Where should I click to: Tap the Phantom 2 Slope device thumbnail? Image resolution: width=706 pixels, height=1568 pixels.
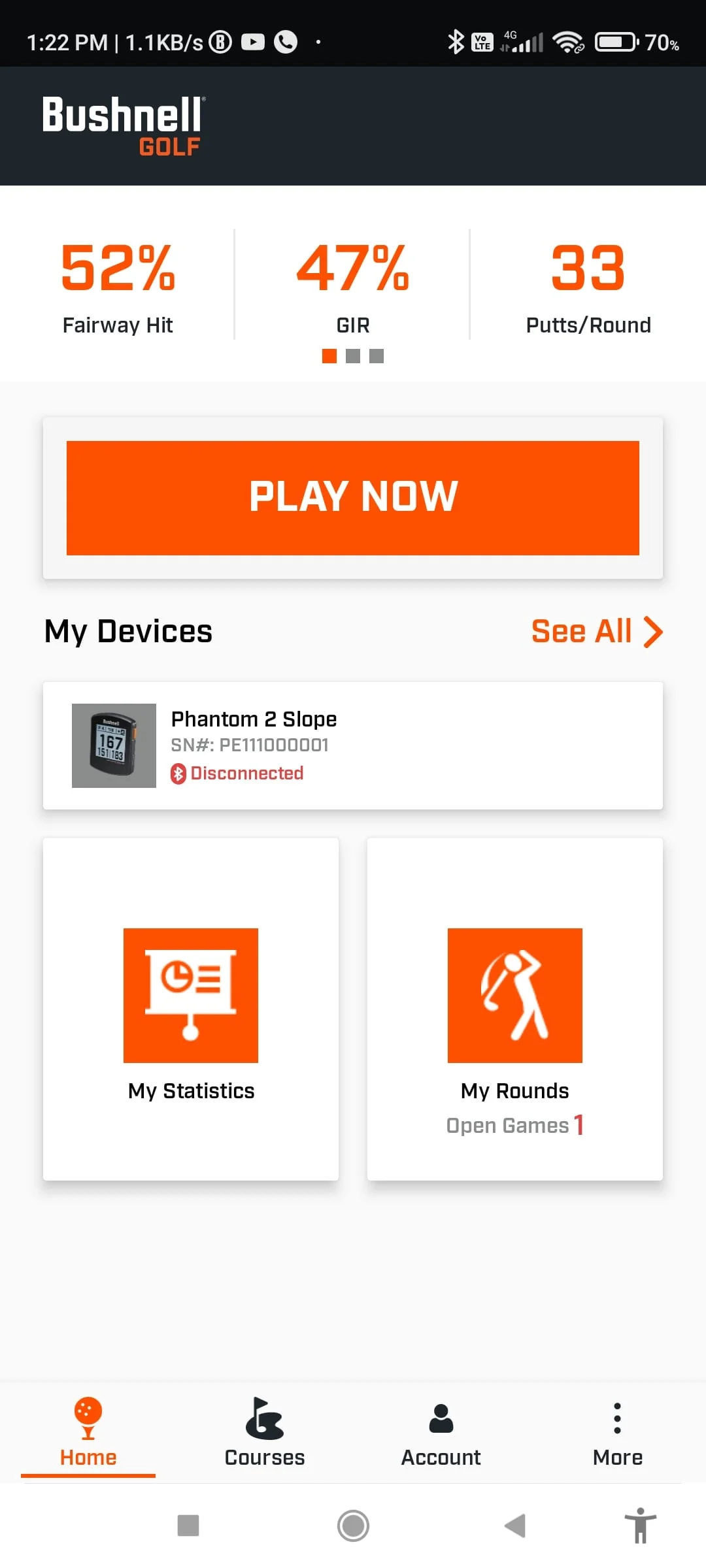pyautogui.click(x=113, y=745)
